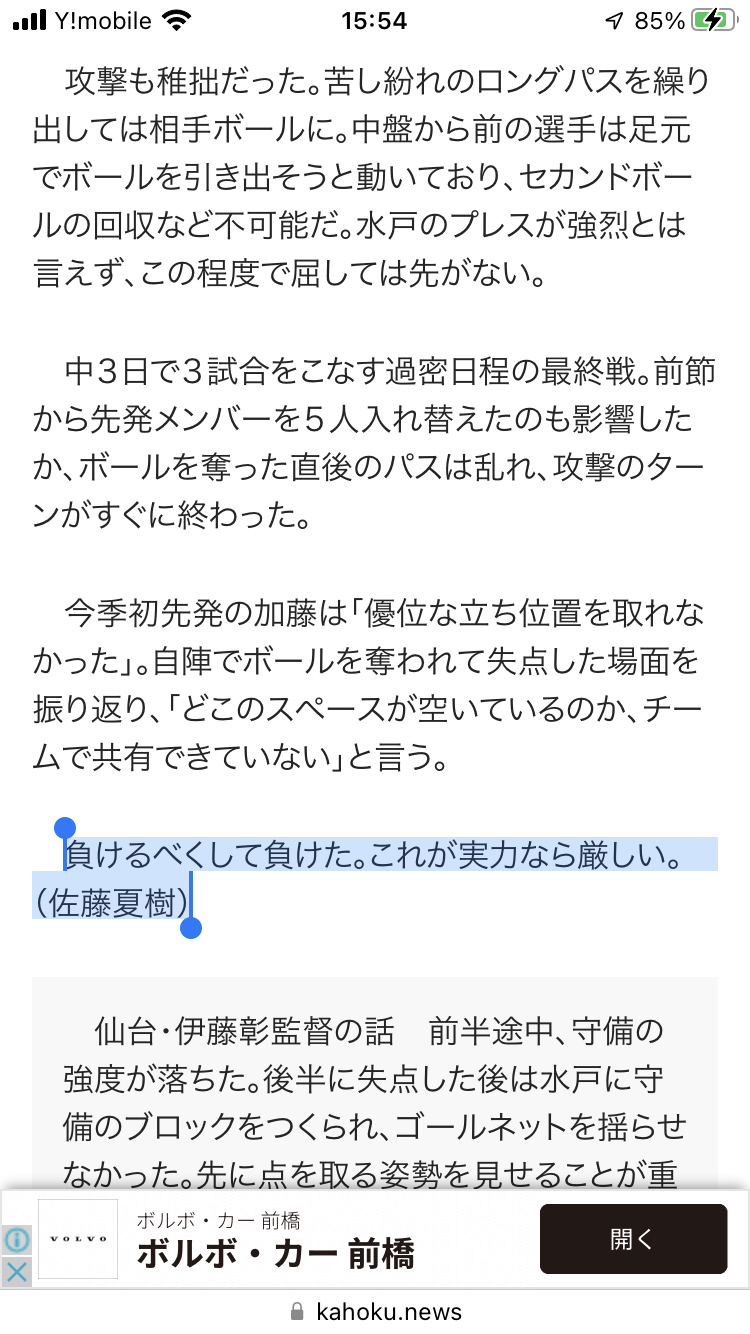
Task: Close the ad banner with the X icon
Action: point(17,1272)
